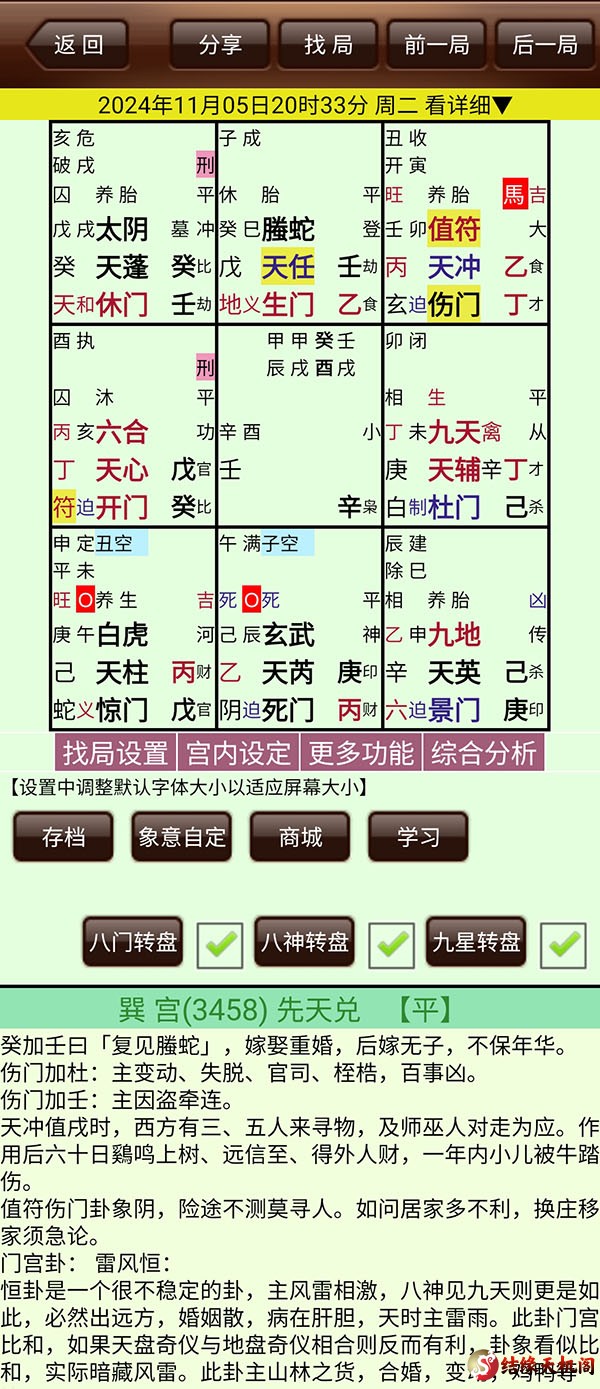The height and width of the screenshot is (1389, 600).
Task: Tap the 九星转盘 button
Action: coord(476,942)
